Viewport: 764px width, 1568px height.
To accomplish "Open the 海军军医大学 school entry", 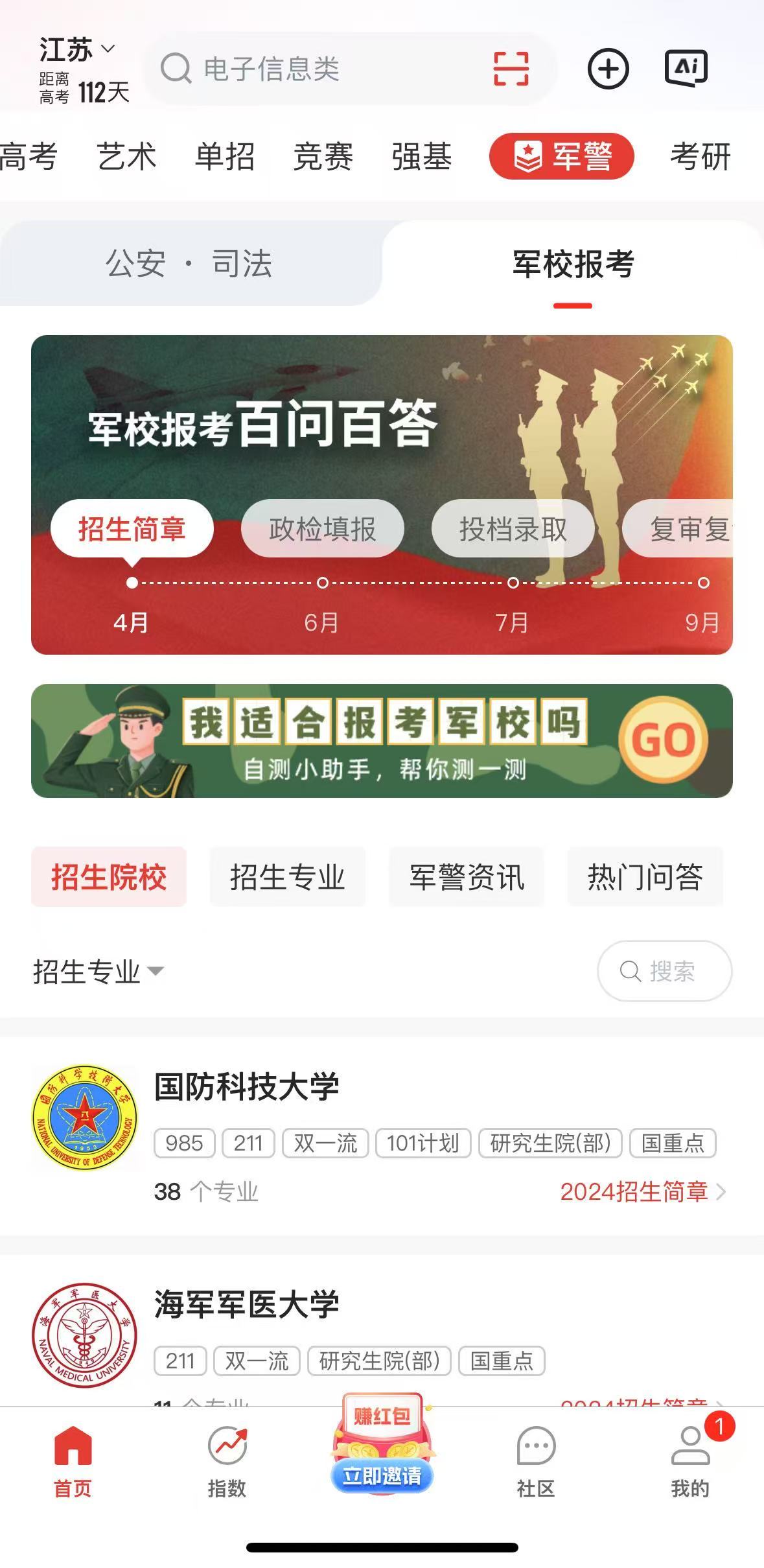I will (246, 1304).
